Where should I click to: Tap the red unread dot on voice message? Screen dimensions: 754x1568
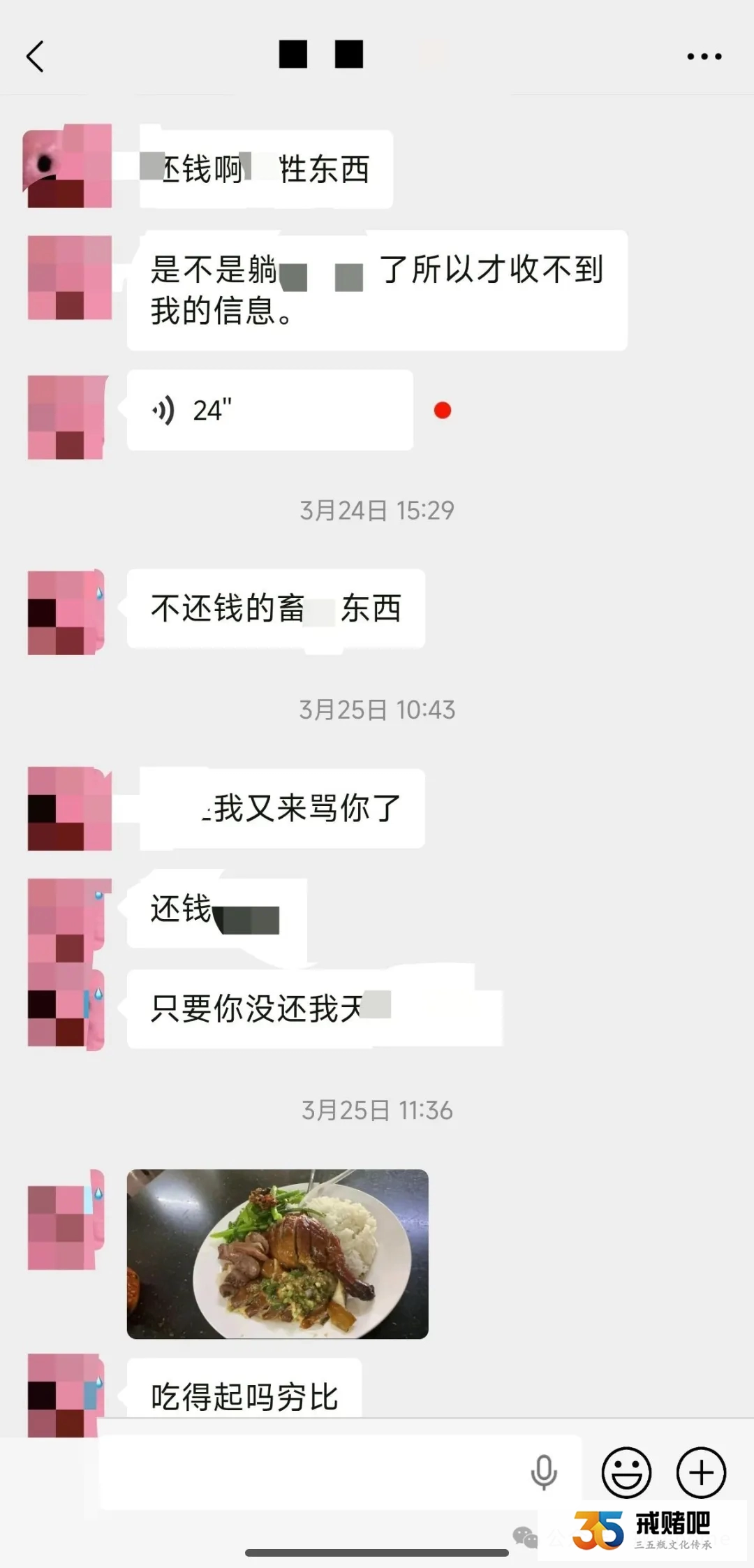pyautogui.click(x=443, y=411)
